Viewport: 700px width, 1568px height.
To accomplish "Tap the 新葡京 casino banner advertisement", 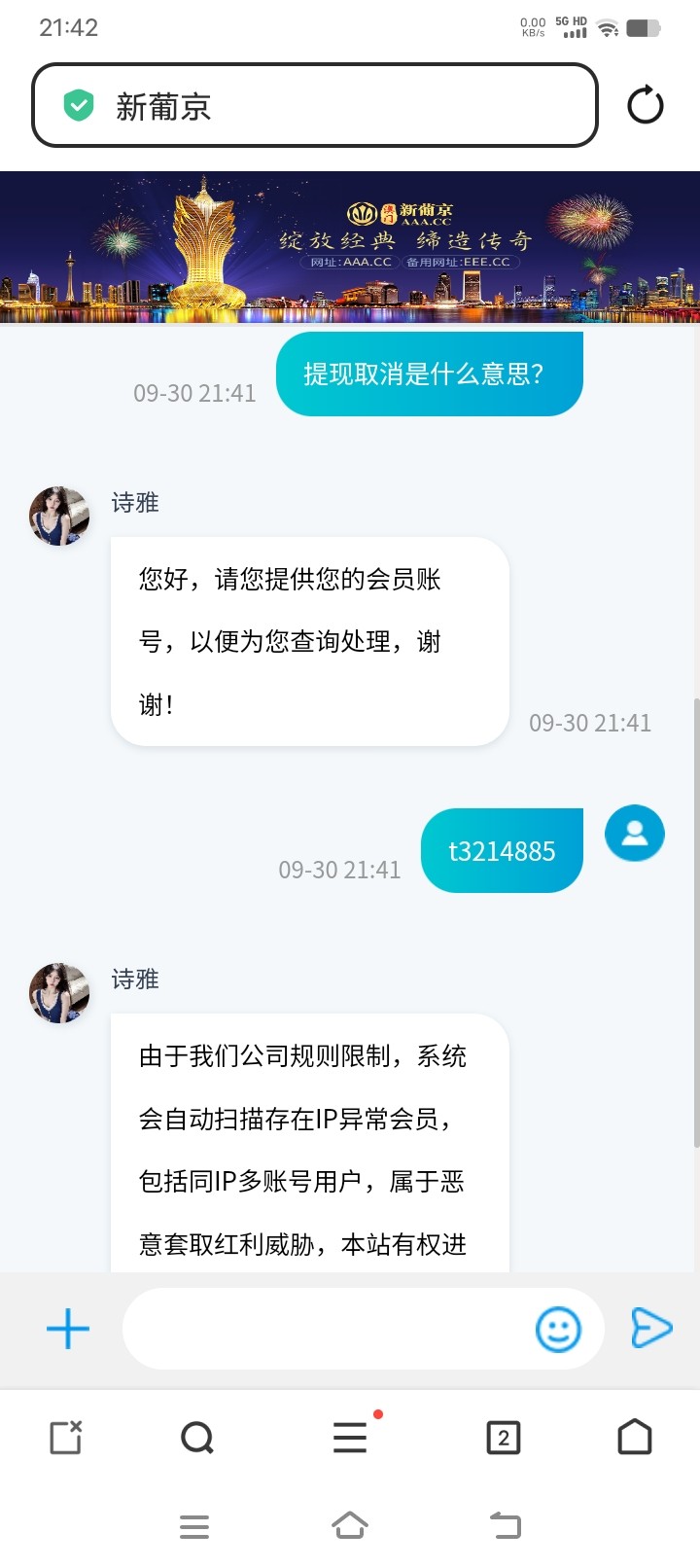I will 350,246.
